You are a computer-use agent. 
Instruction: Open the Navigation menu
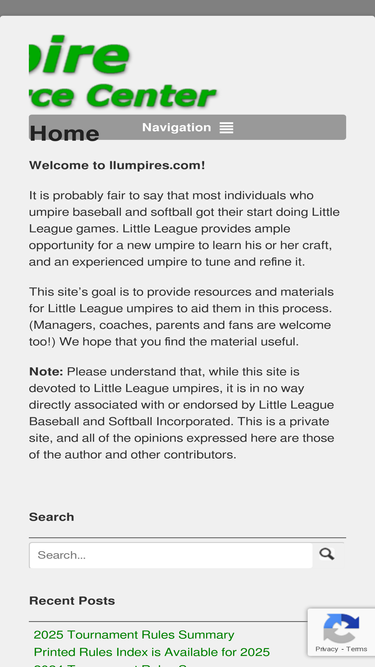(x=188, y=127)
